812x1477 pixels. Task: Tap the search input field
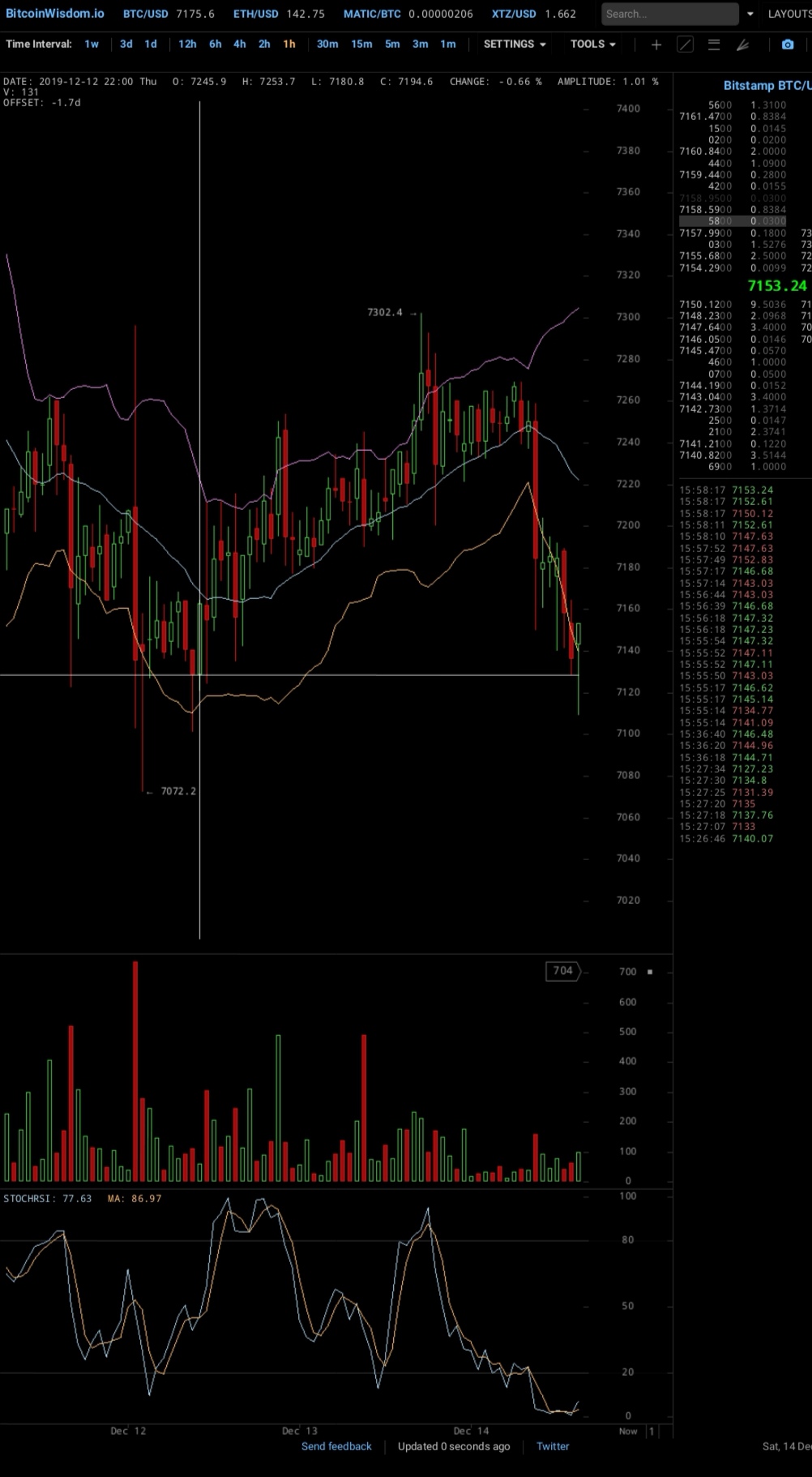[669, 14]
